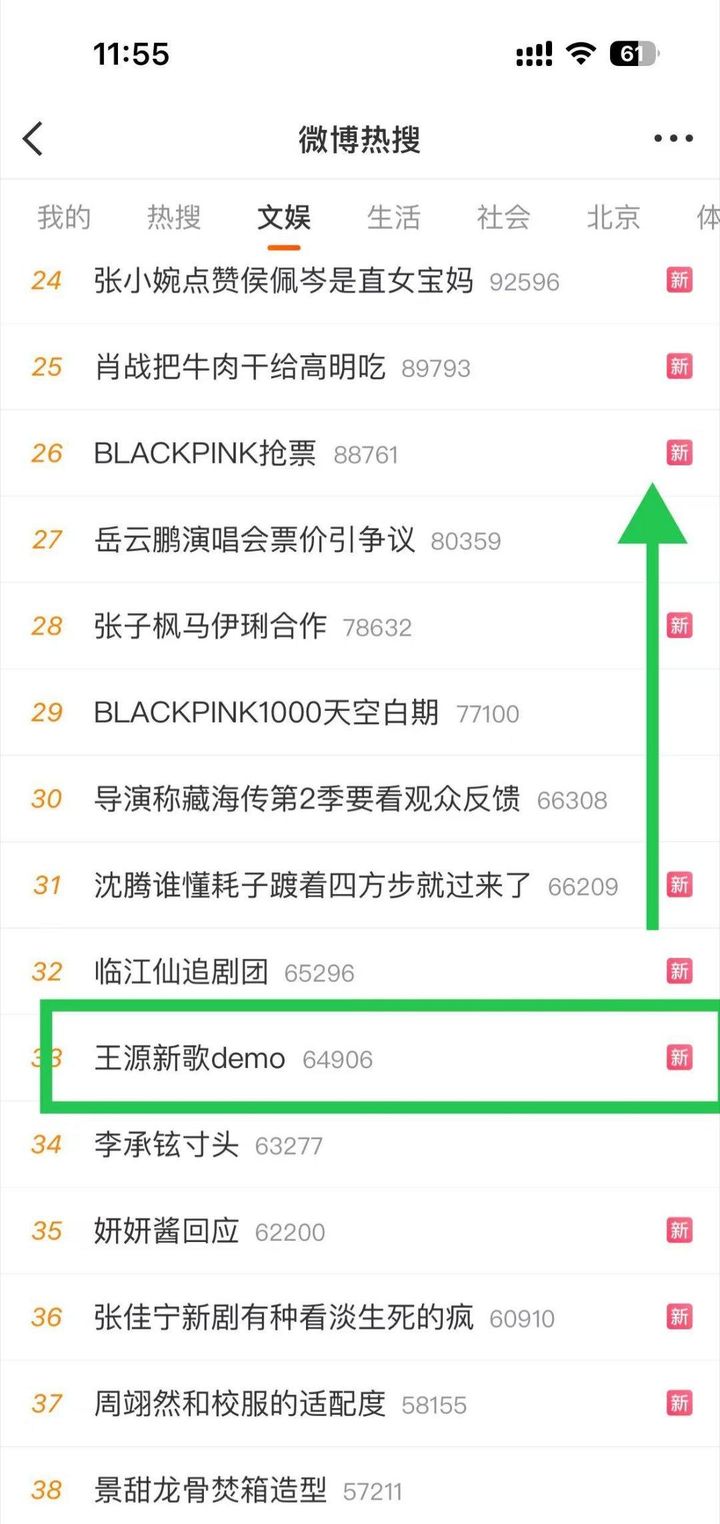720x1524 pixels.
Task: Open topic 临江仙追剧团
Action: 181,972
